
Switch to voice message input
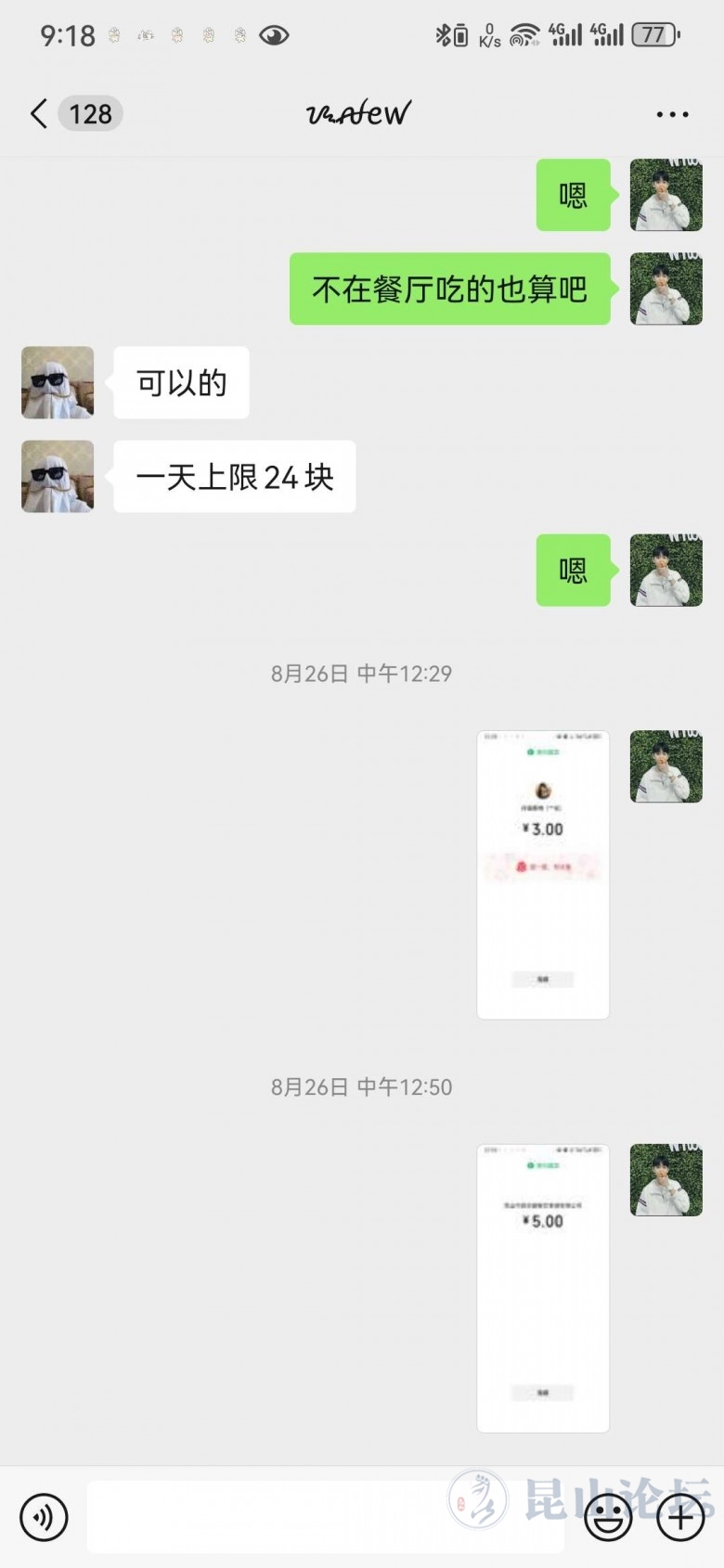44,1518
